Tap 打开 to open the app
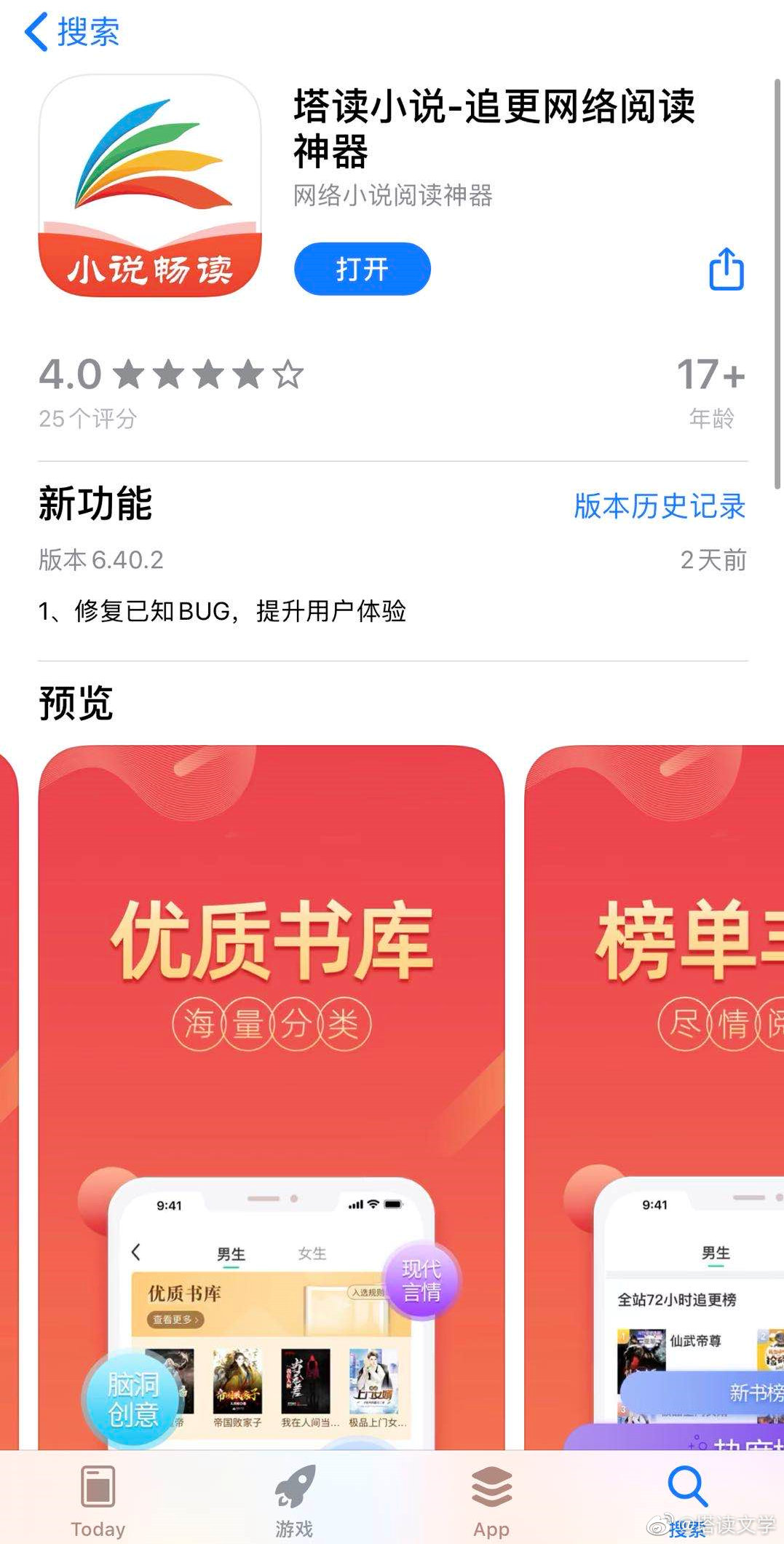This screenshot has height=1544, width=784. pos(362,269)
